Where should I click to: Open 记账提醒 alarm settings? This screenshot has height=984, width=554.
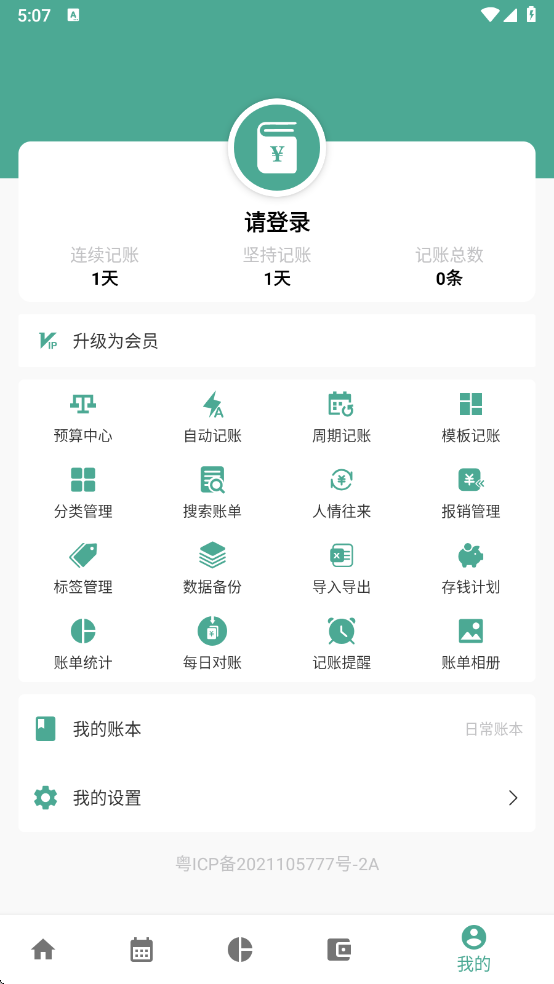(x=341, y=644)
